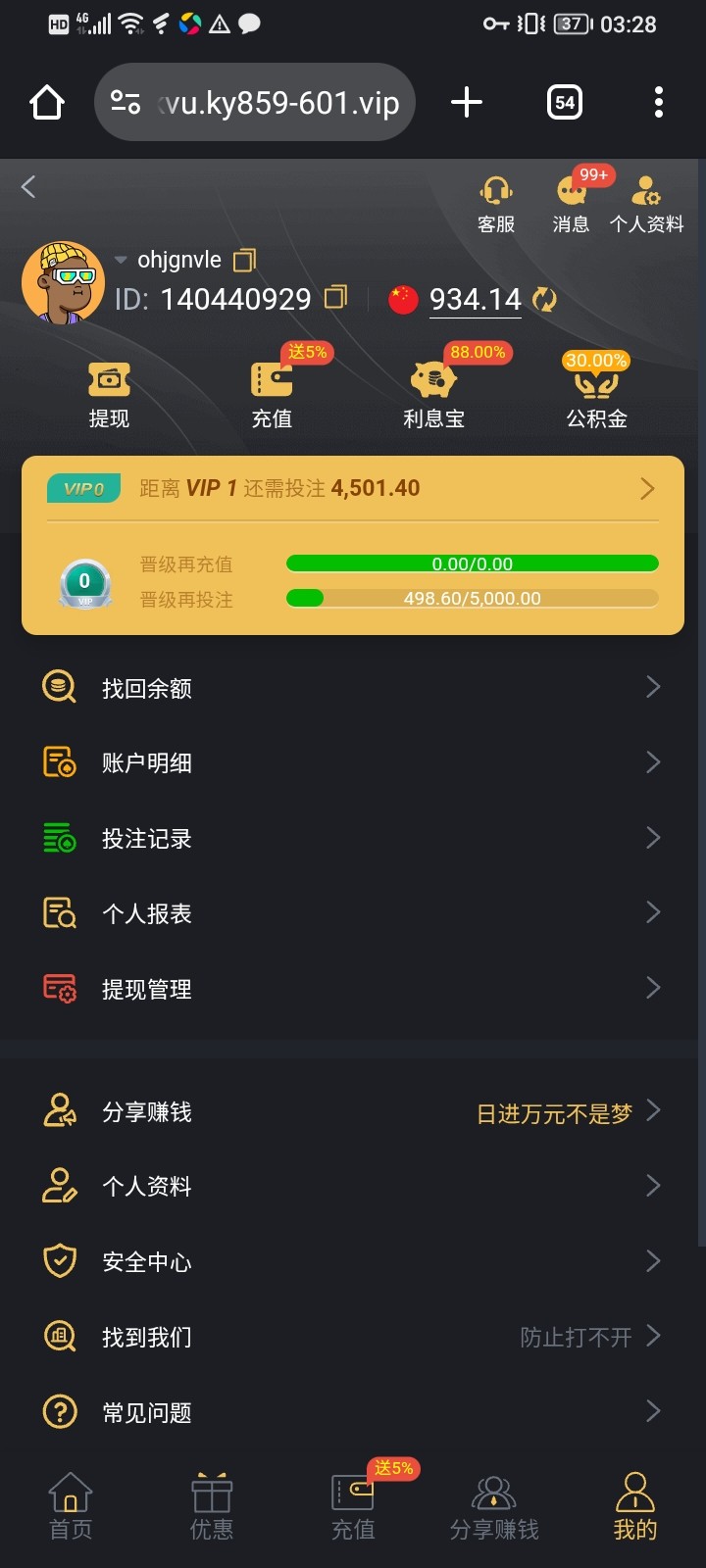Viewport: 706px width, 1568px height.
Task: Open 找回余额 row
Action: tap(353, 688)
